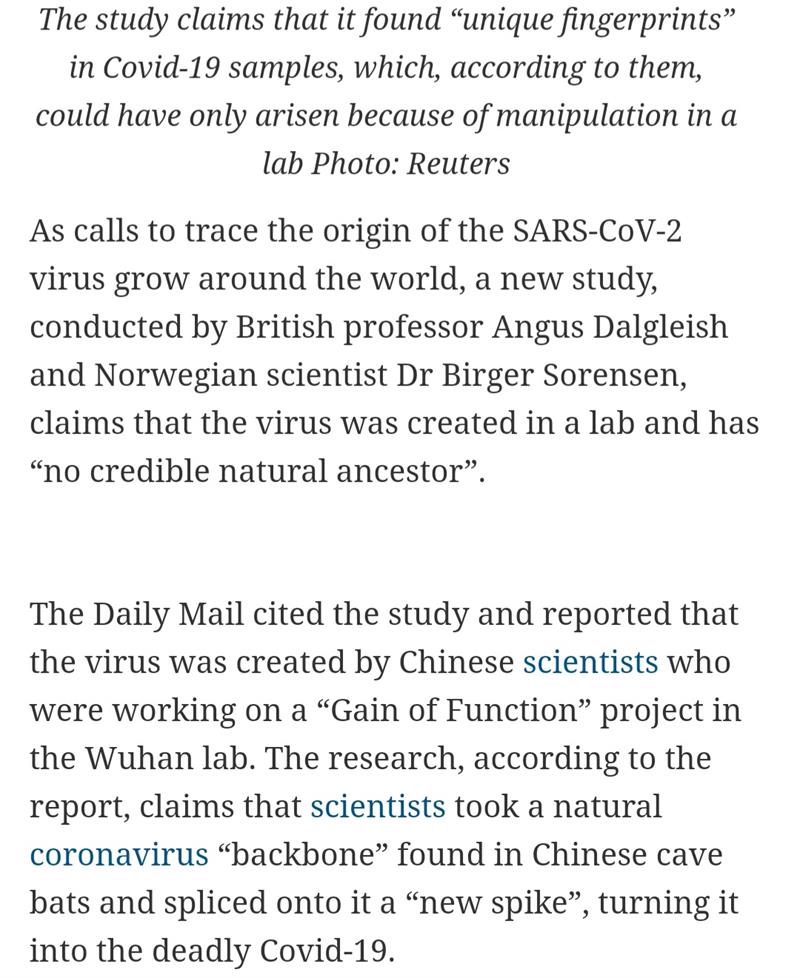Open the 'scientists' link after 'created by Chinese'
Image resolution: width=800 pixels, height=978 pixels.
(x=590, y=662)
